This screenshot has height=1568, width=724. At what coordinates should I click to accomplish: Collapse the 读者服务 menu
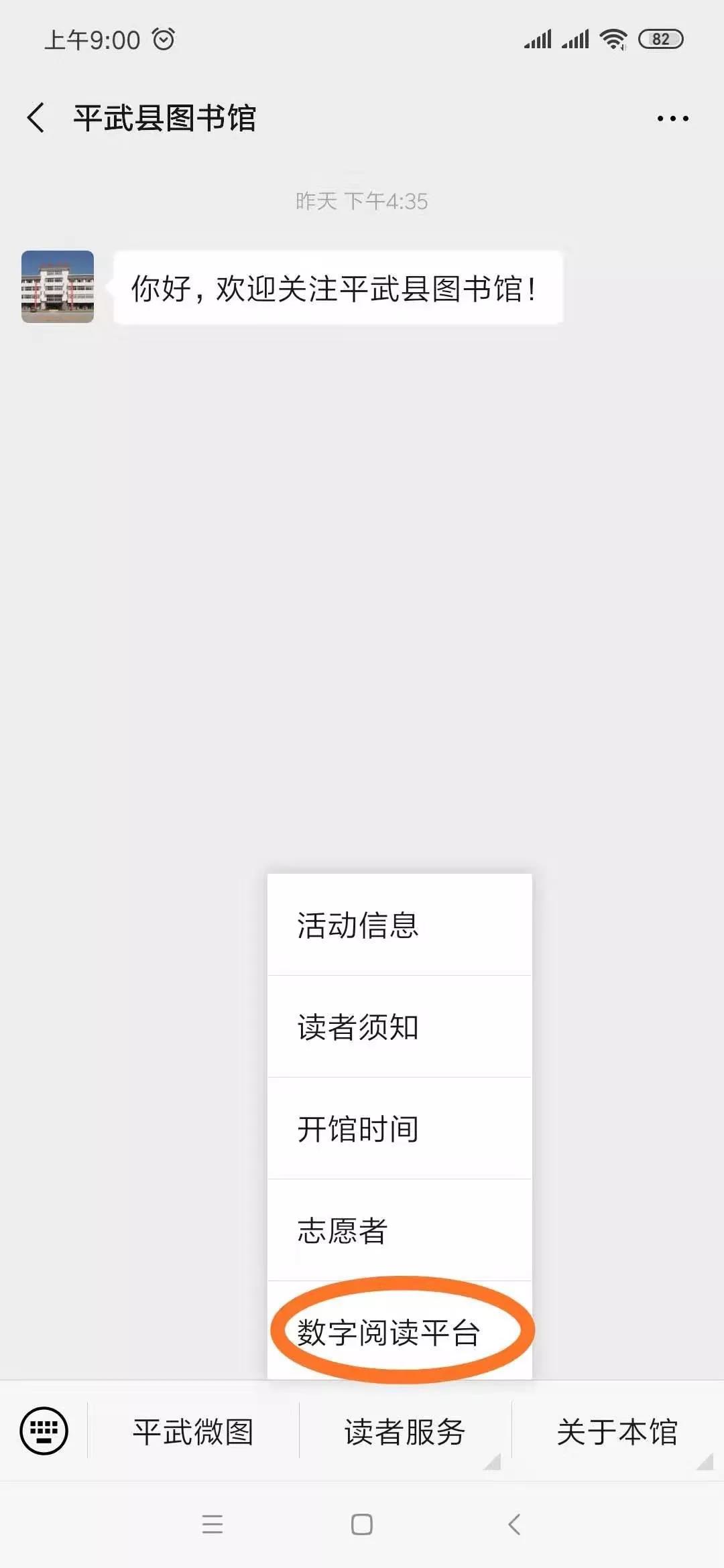click(x=405, y=1431)
